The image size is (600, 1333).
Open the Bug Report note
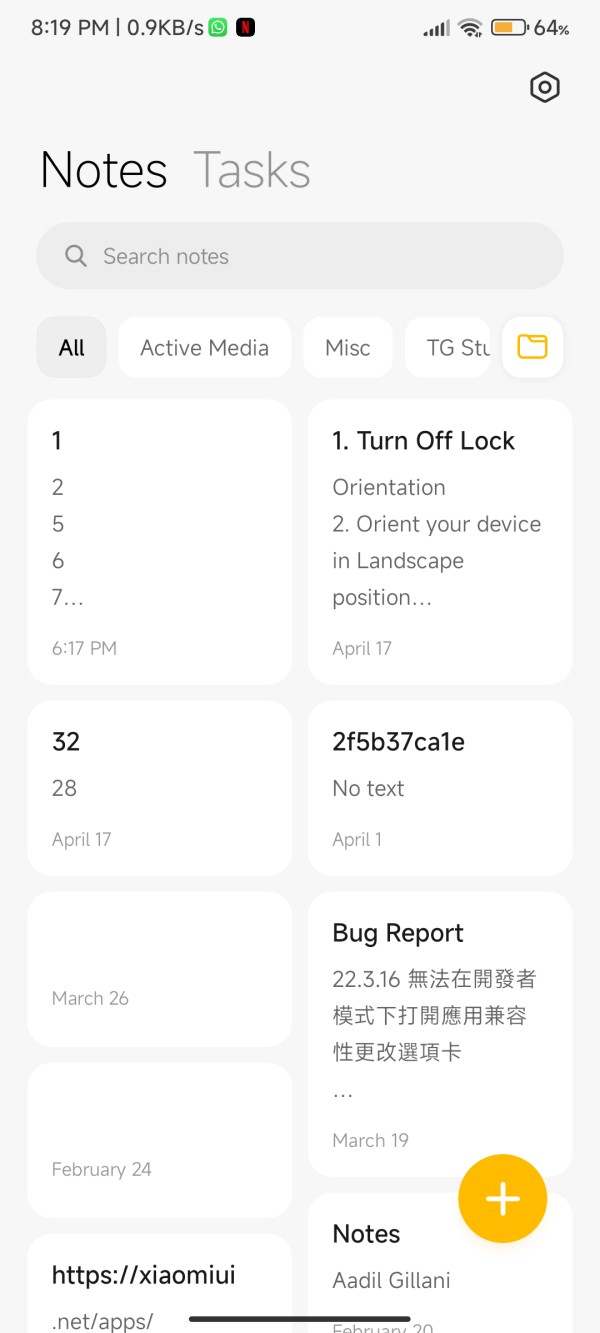(440, 1034)
